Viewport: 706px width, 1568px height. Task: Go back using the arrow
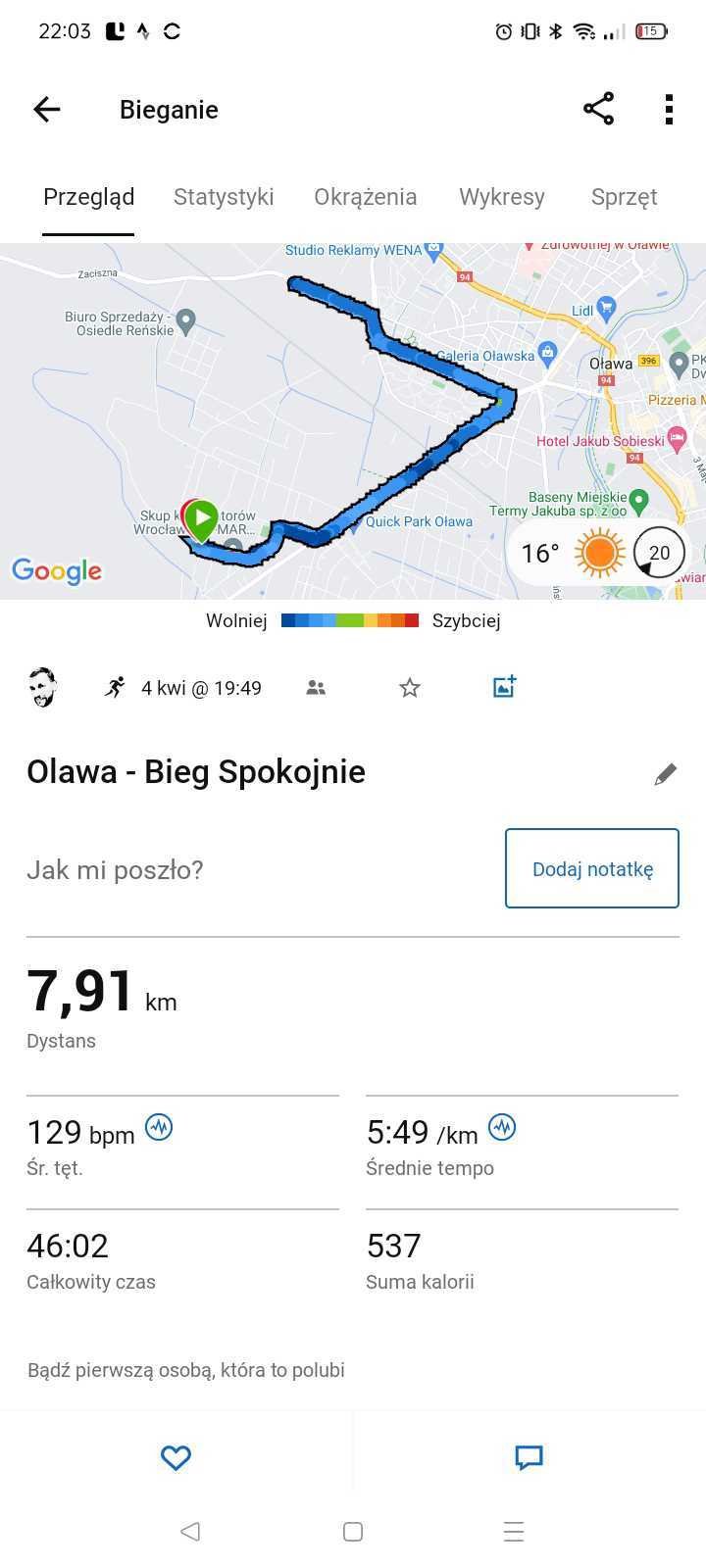pos(47,110)
